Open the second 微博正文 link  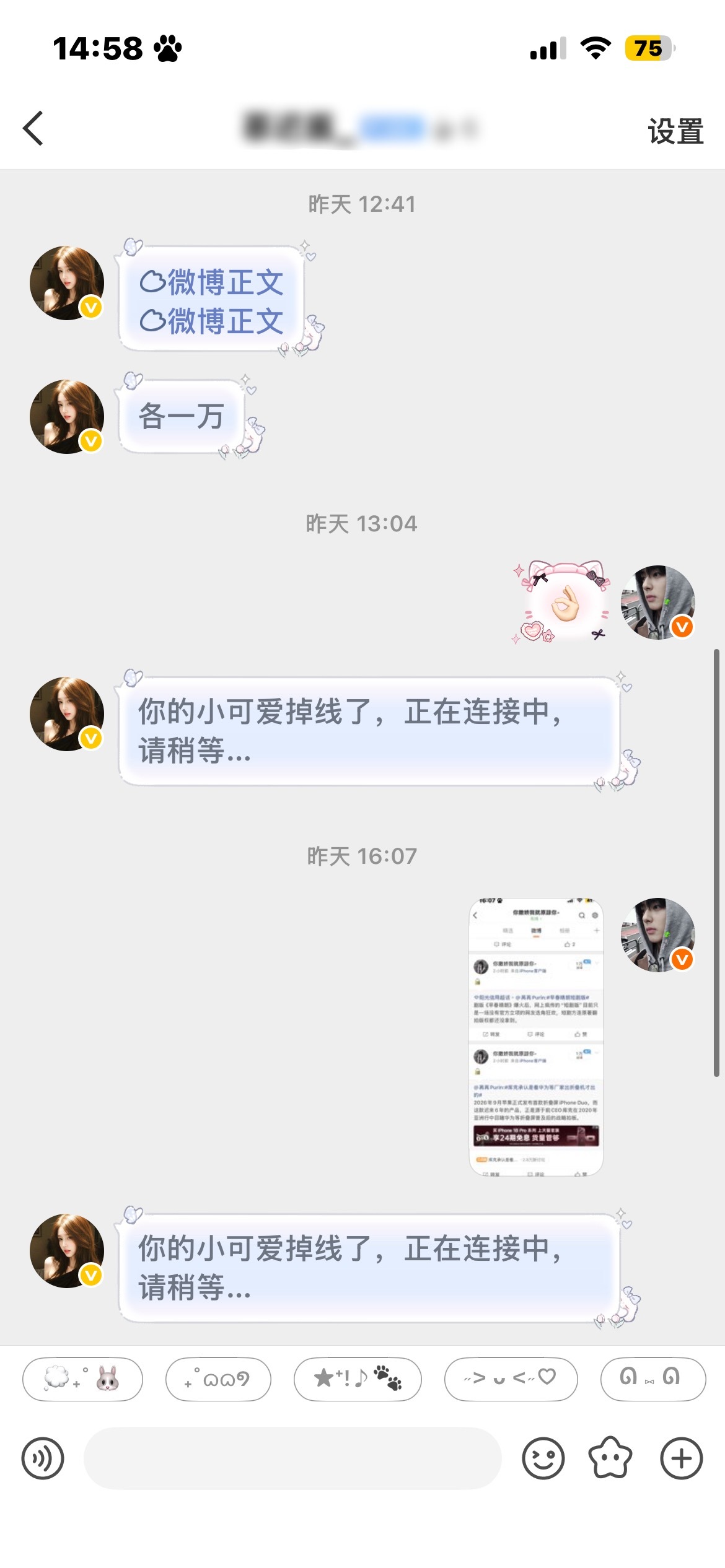tap(211, 321)
